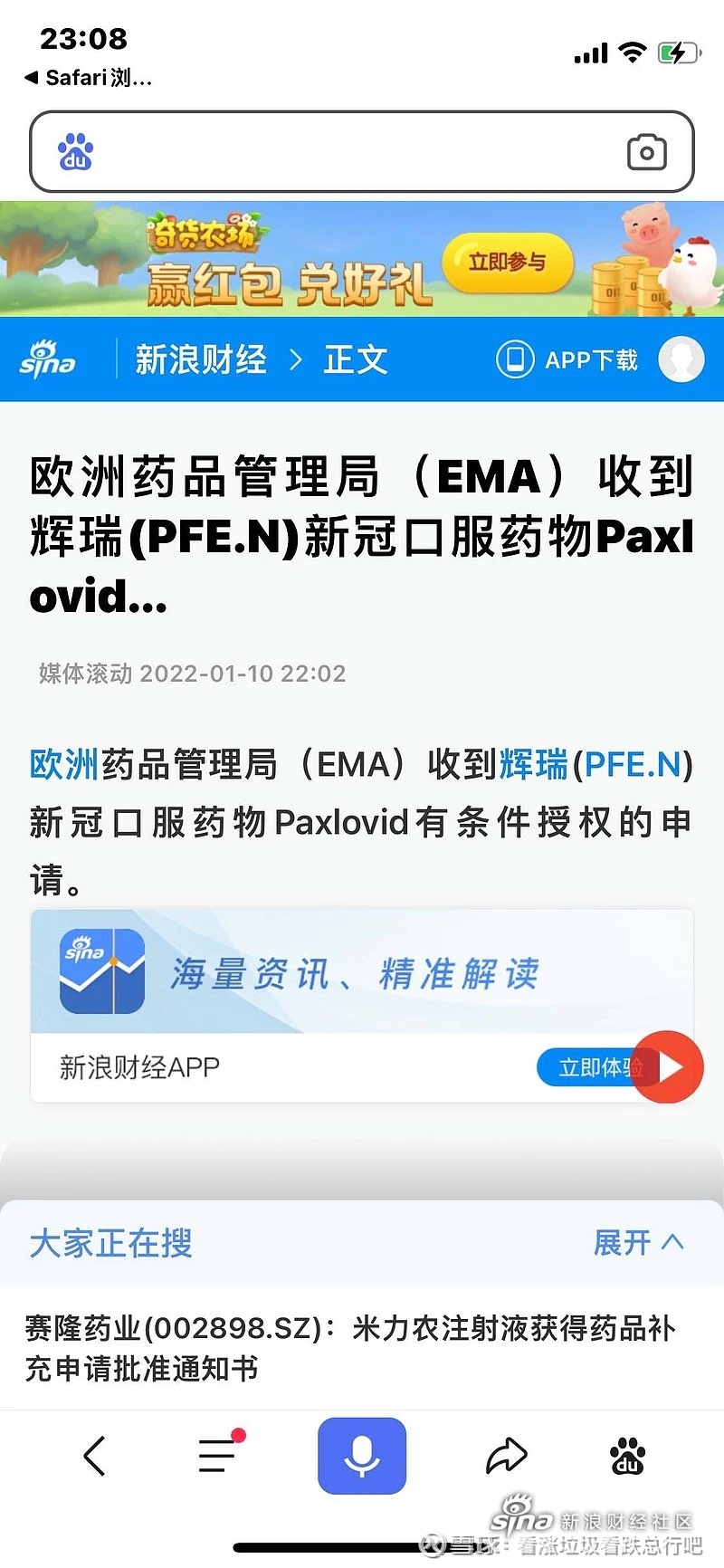
Task: Tap APP下载 to download the app
Action: [x=567, y=359]
